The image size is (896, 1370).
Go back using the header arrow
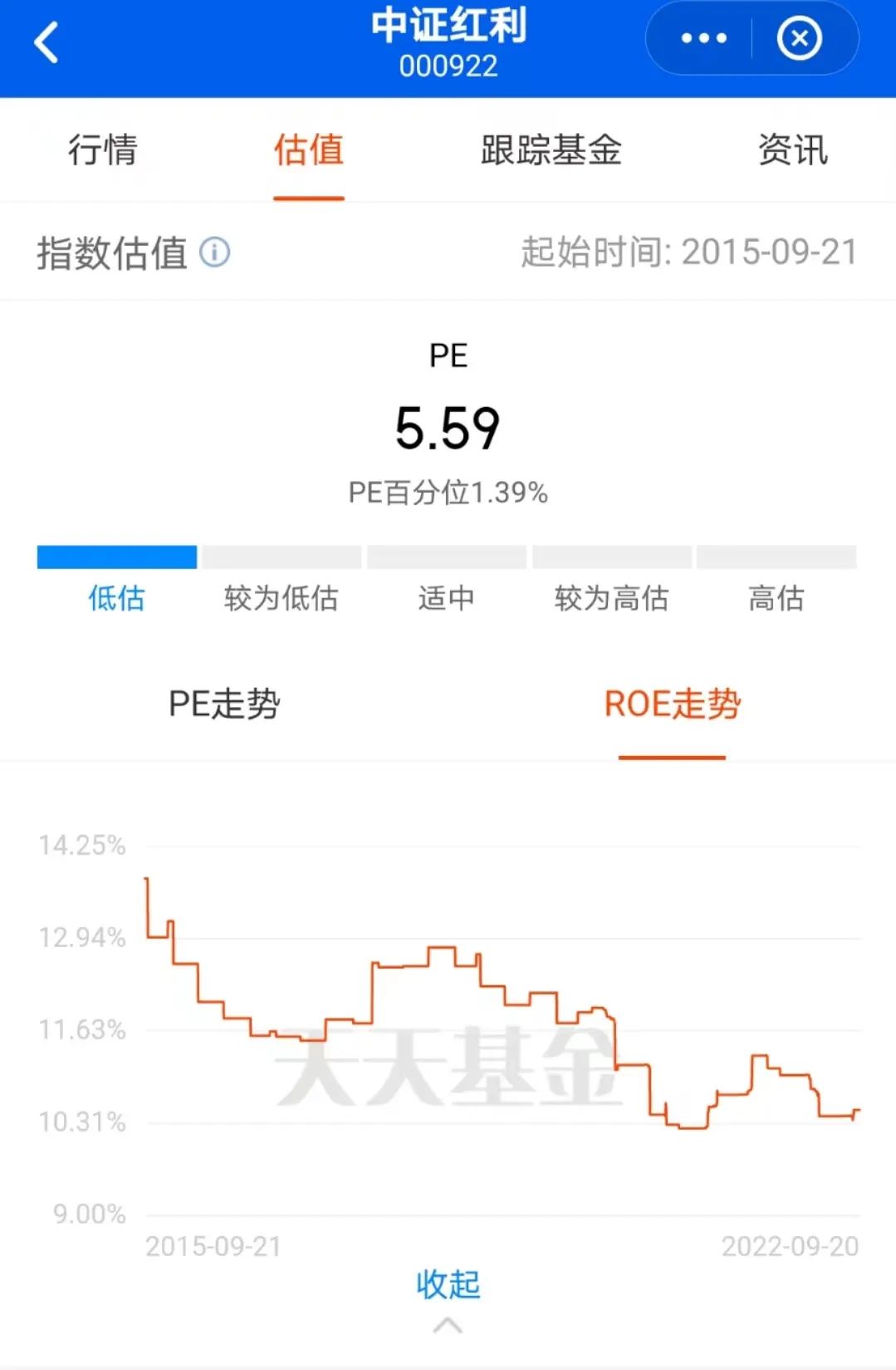click(47, 43)
